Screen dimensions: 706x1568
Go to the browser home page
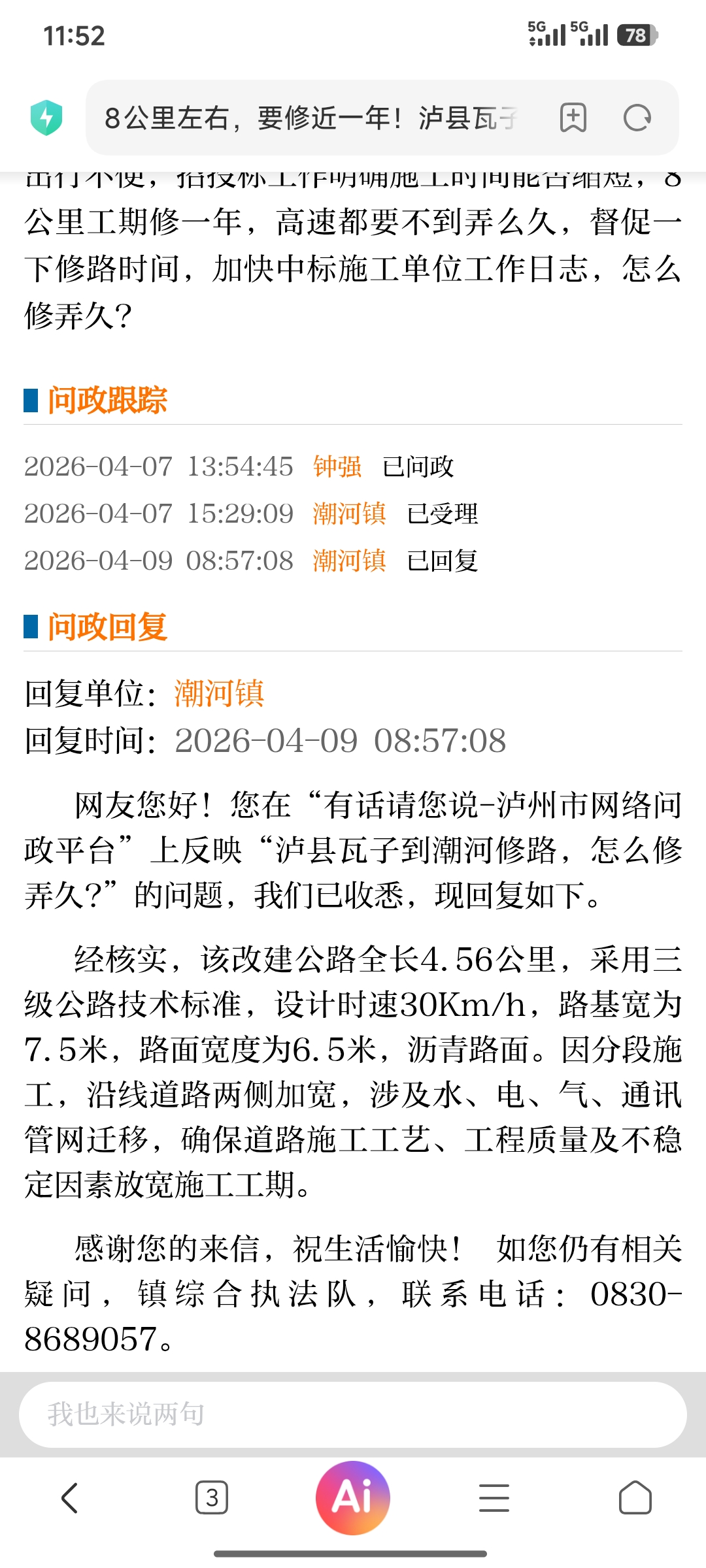coord(635,1497)
